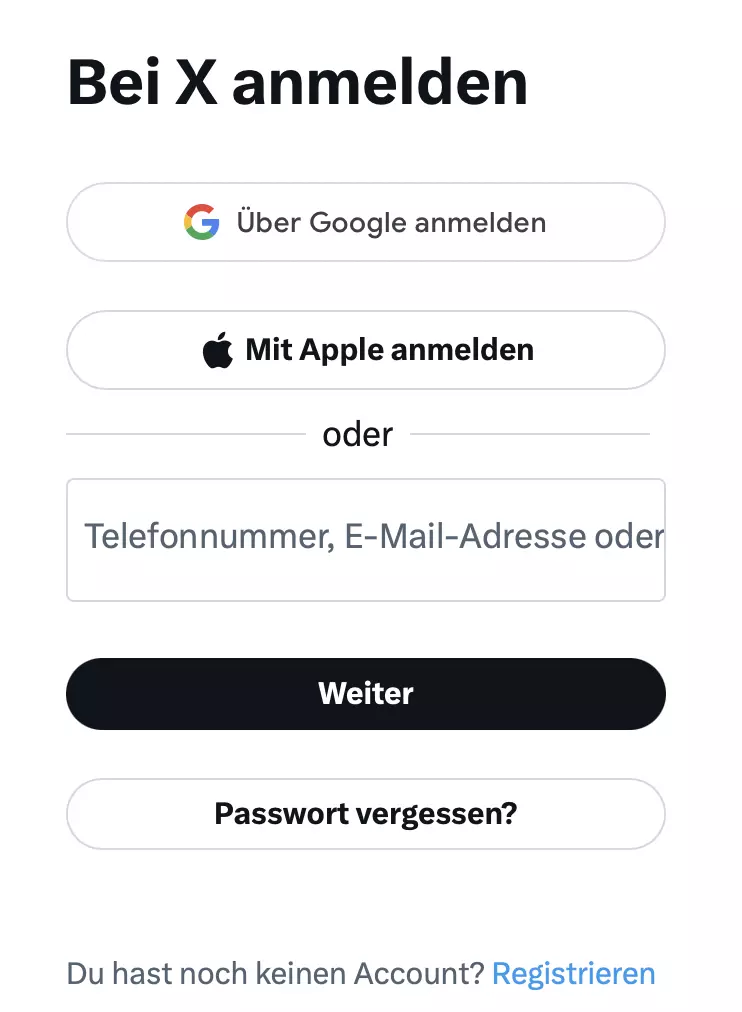Select the colorful Google icon in the sign-in button
Screen dimensions: 742x1012
201,222
